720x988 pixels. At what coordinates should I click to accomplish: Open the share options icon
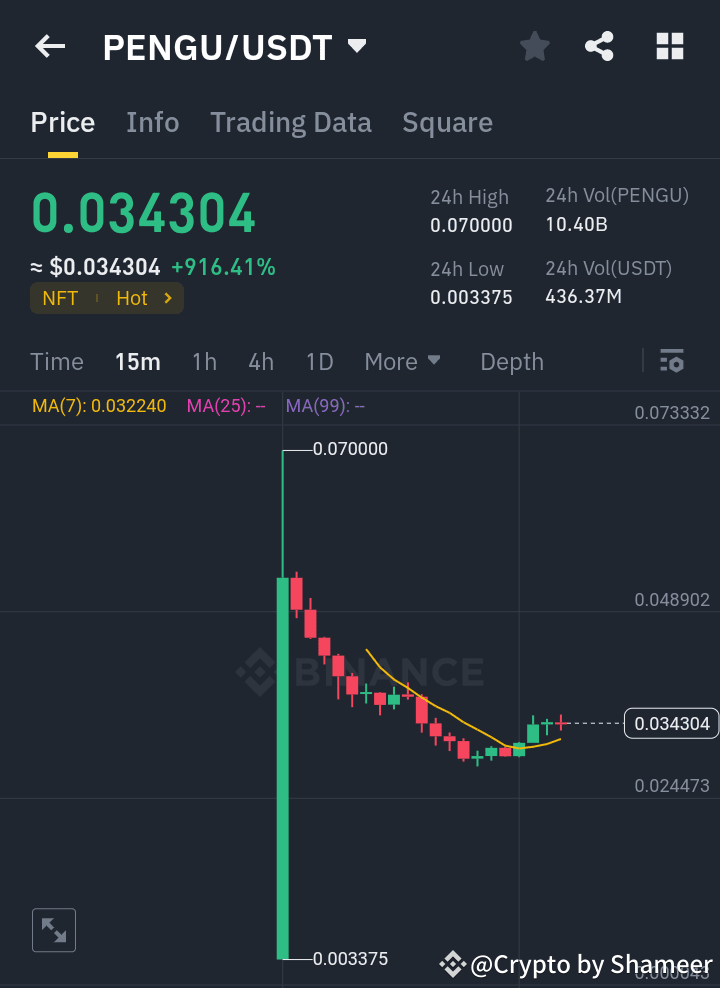click(599, 46)
